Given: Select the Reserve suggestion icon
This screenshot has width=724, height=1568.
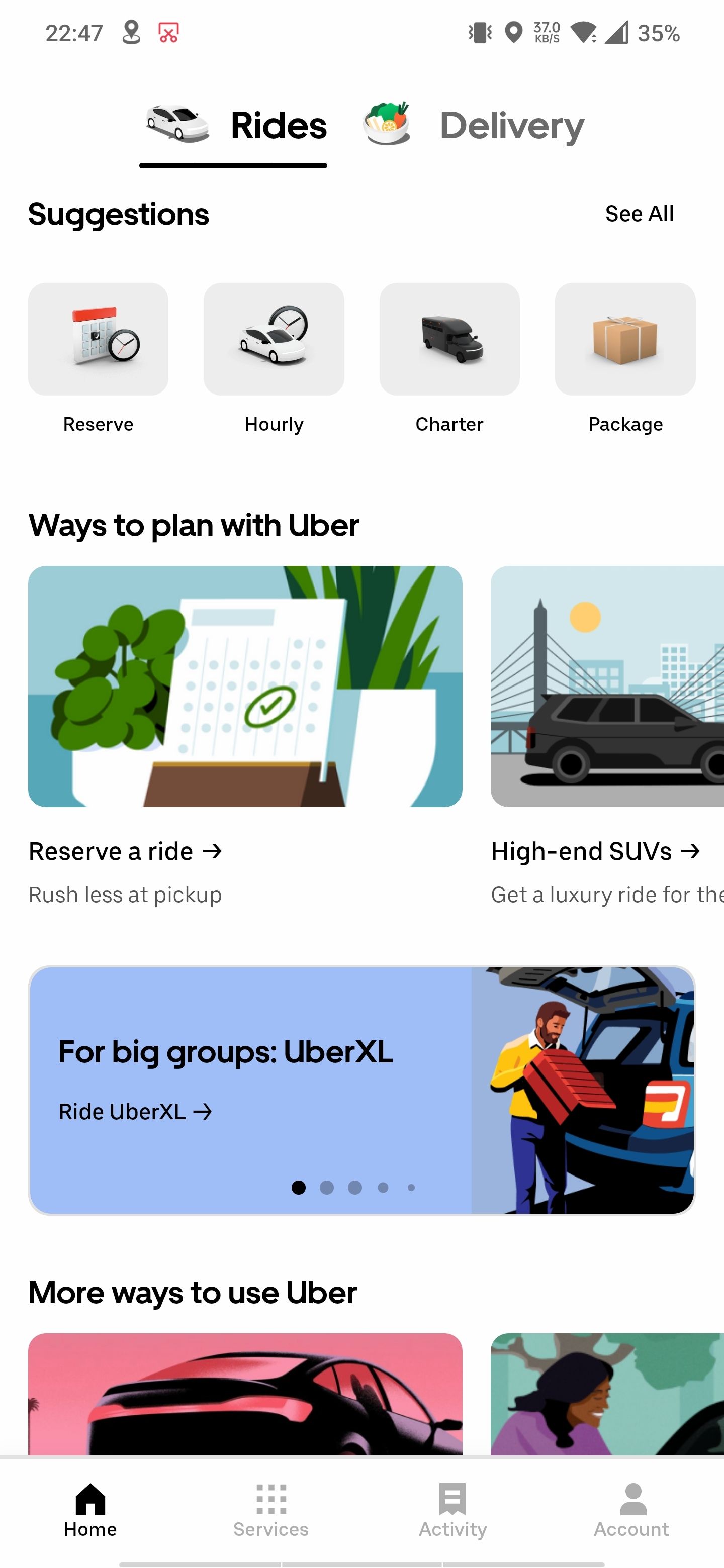Looking at the screenshot, I should [98, 339].
